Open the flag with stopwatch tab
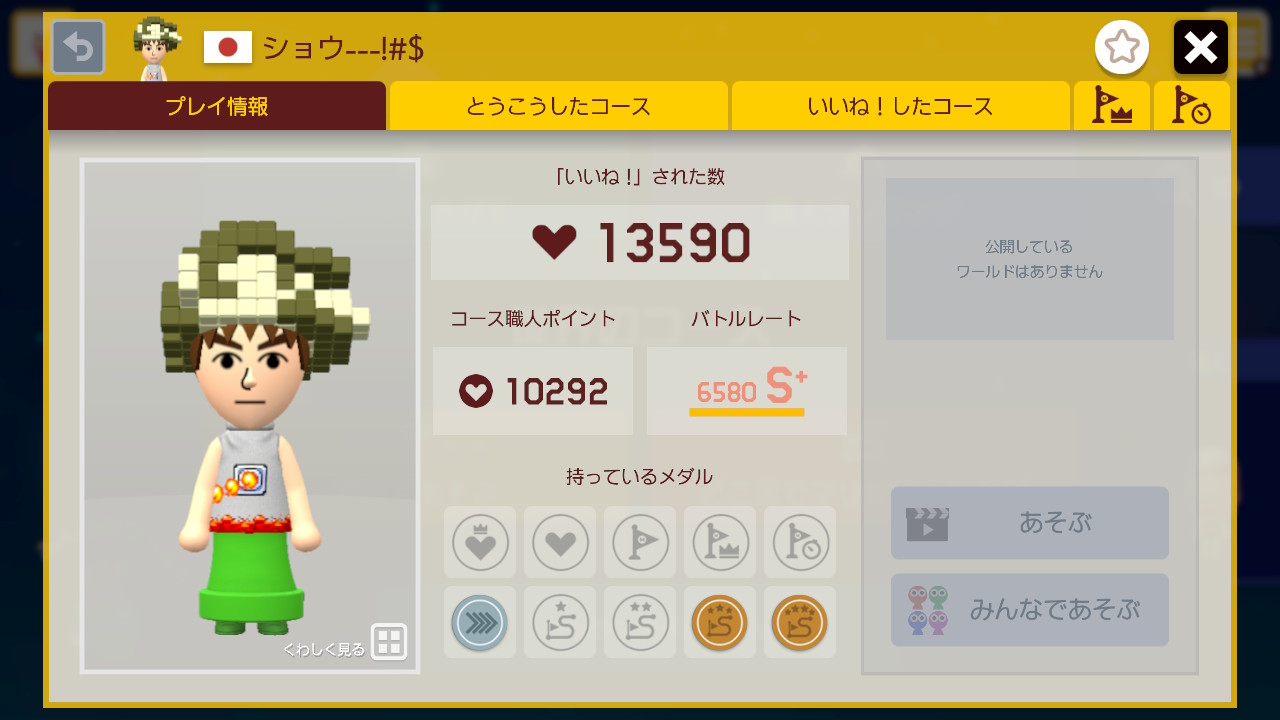 pos(1191,106)
